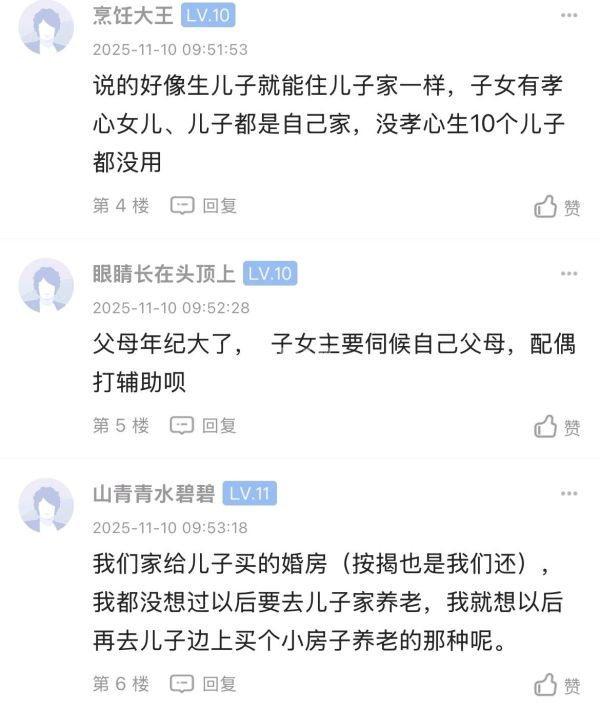The width and height of the screenshot is (600, 710).
Task: Open more options for 山青青水碧碧's comment
Action: (x=569, y=493)
